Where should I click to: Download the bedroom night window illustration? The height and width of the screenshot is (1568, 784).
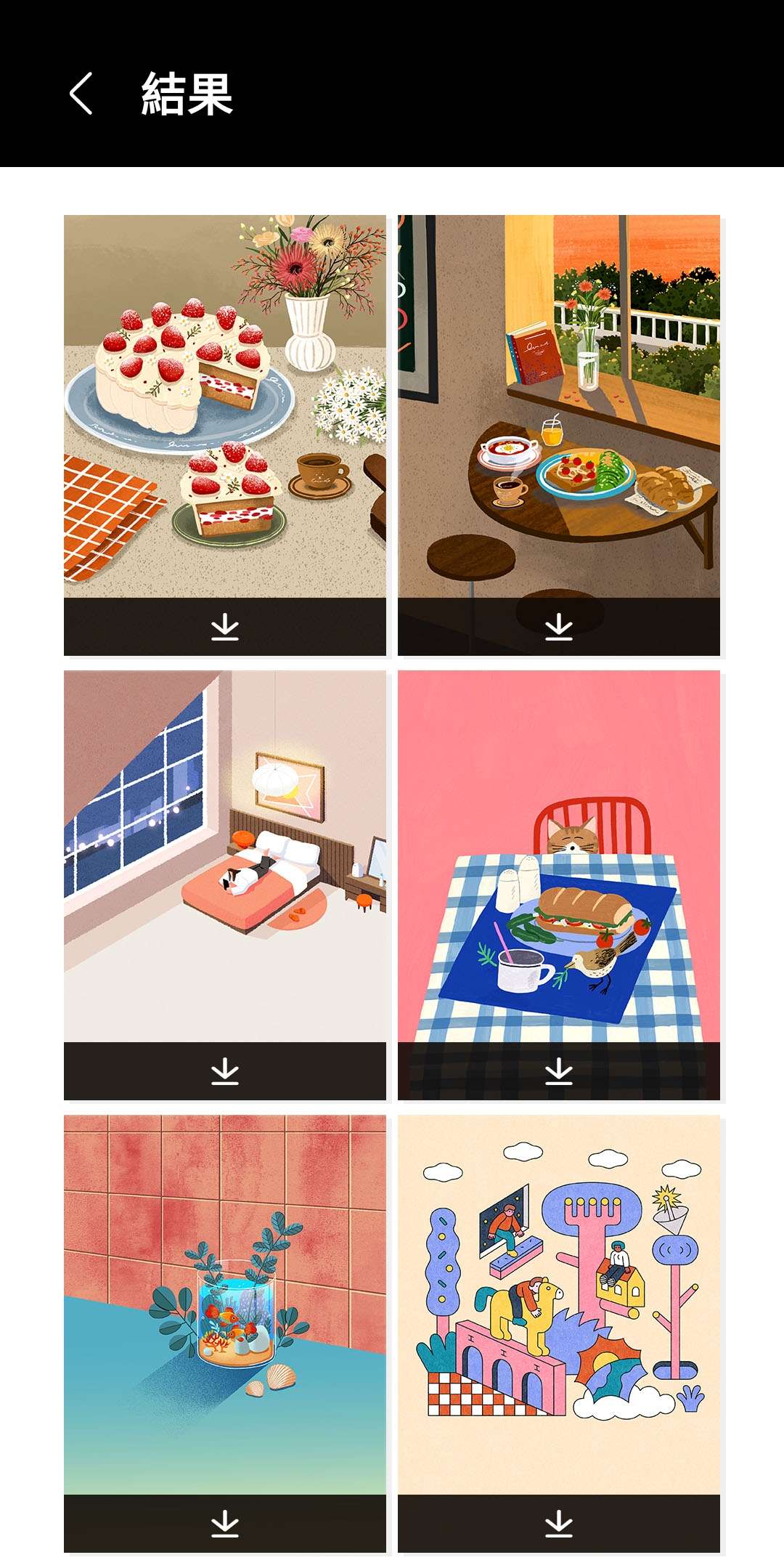pos(225,1071)
